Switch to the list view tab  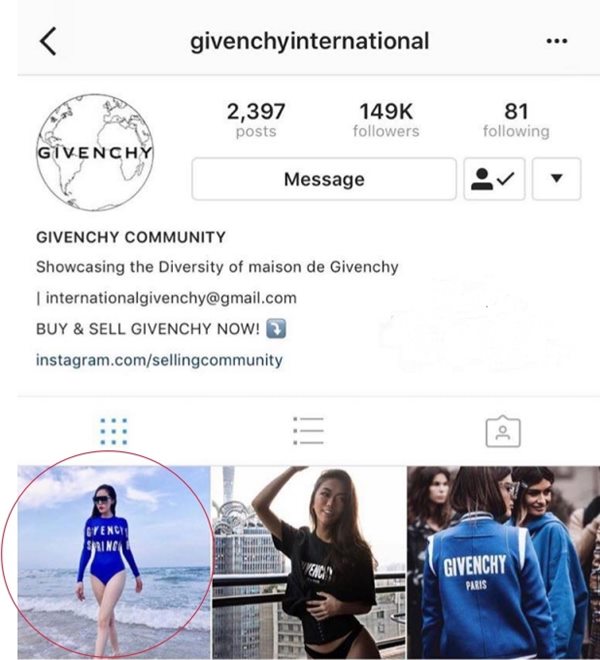308,431
